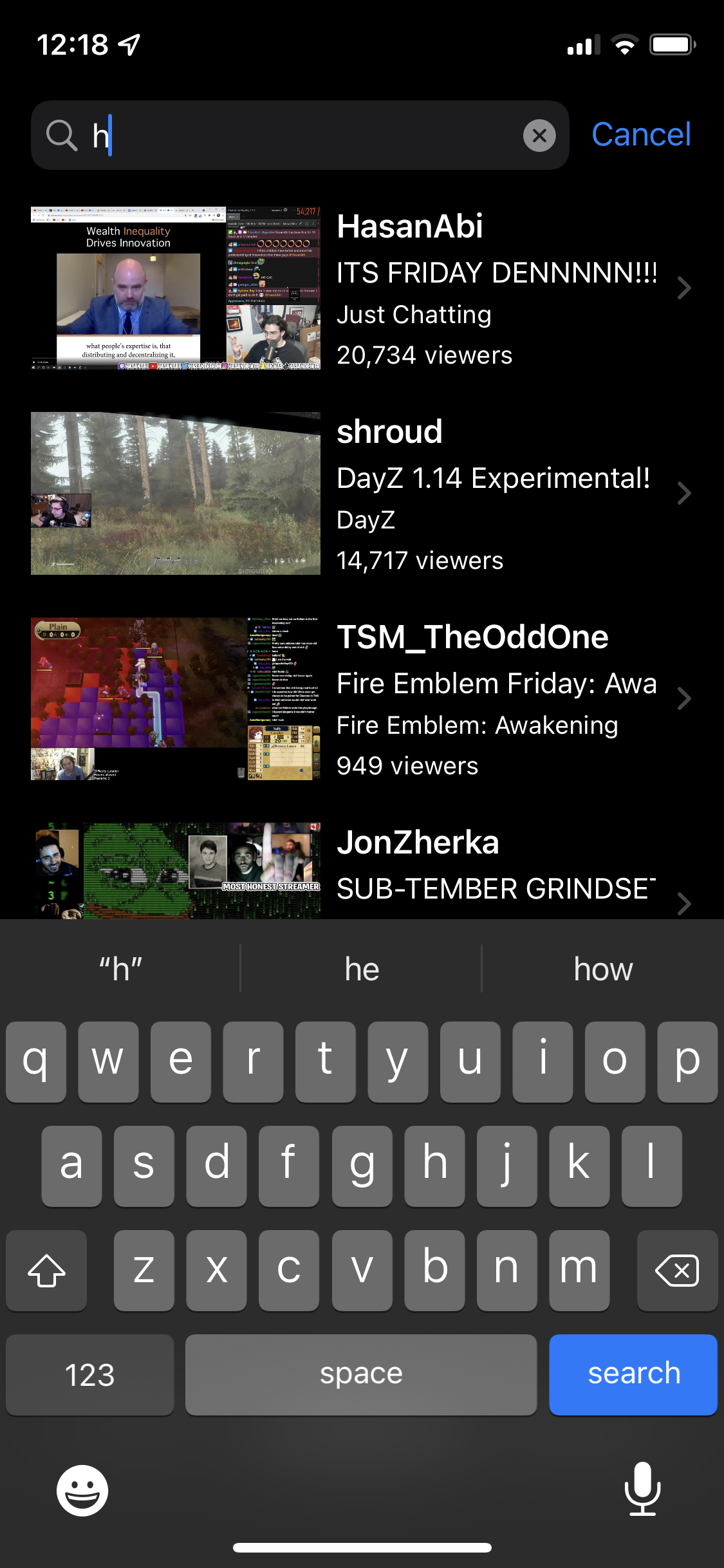
Task: Clear the search text field
Action: (539, 136)
